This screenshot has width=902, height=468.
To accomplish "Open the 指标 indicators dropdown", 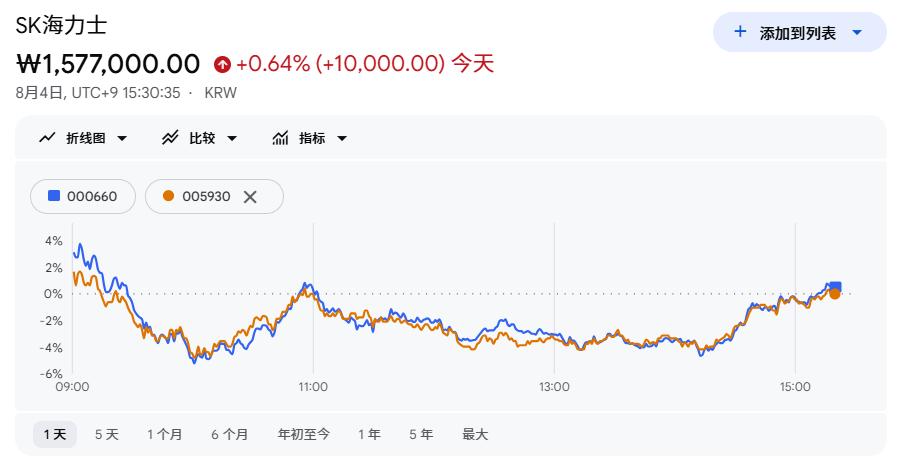I will pos(309,138).
